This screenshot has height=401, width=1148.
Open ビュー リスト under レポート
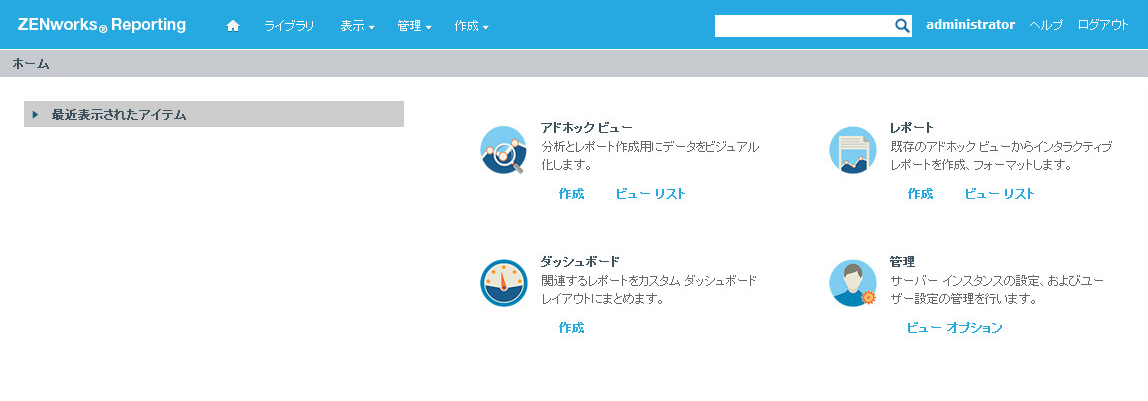tap(999, 194)
